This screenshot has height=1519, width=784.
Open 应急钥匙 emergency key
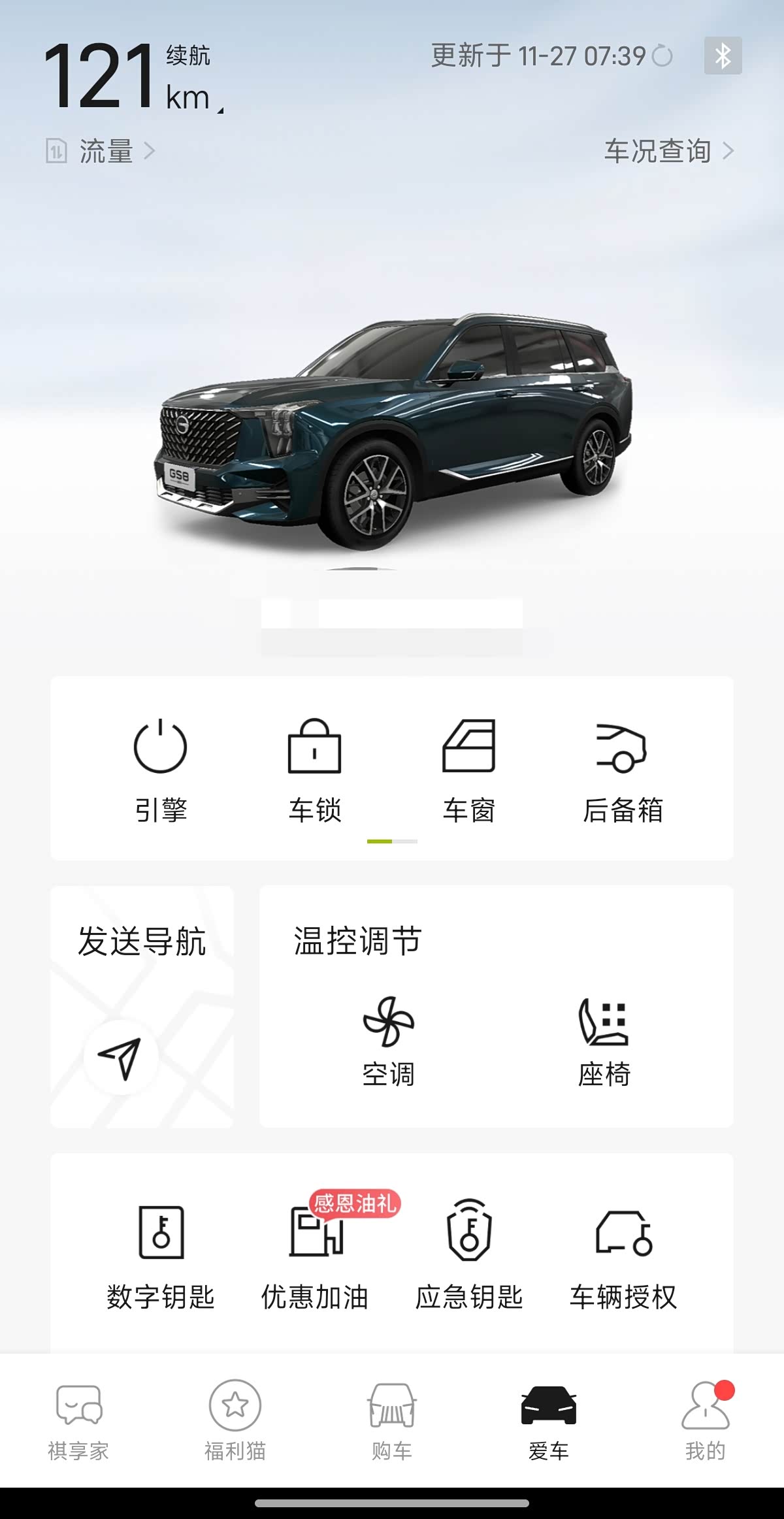click(x=469, y=1256)
